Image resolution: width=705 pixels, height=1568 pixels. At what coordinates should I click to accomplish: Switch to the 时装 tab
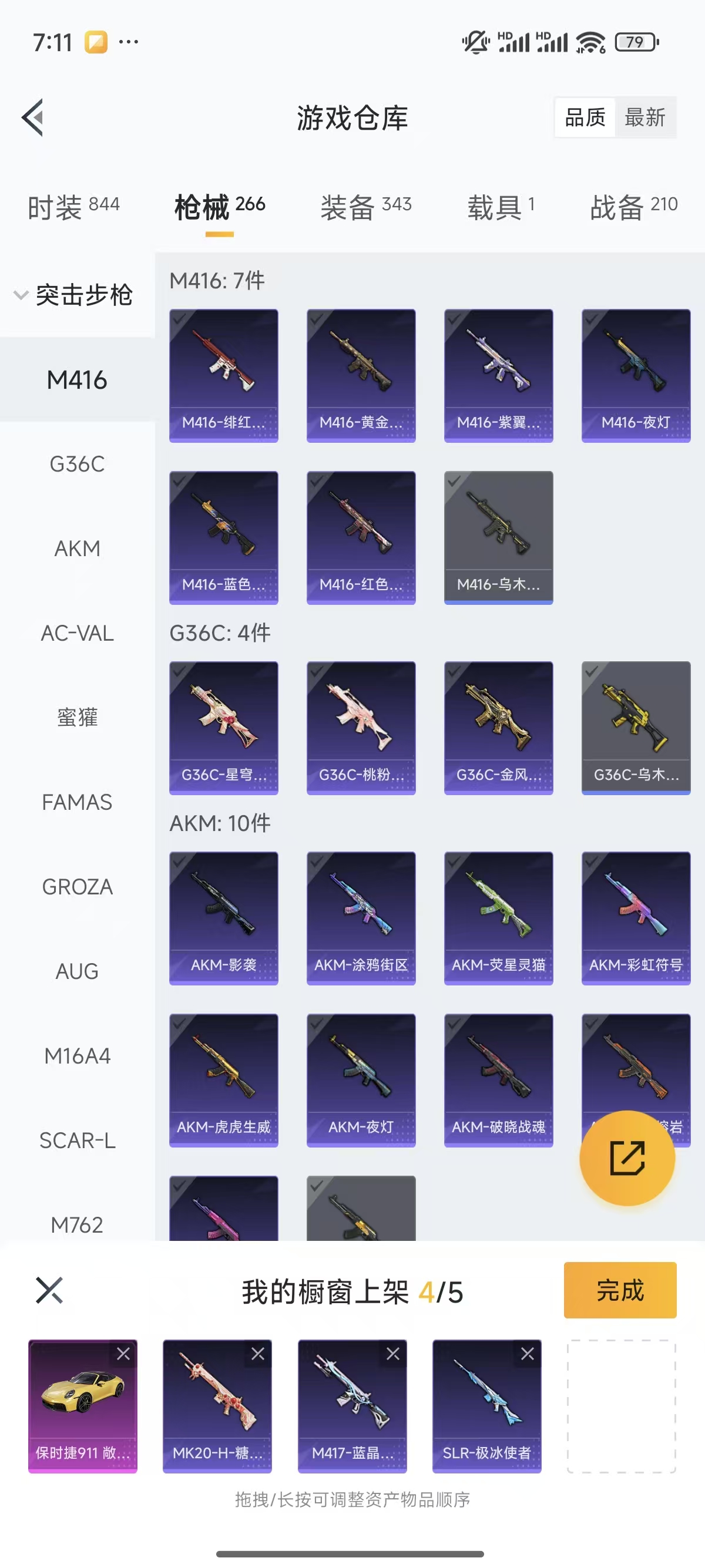[x=73, y=206]
